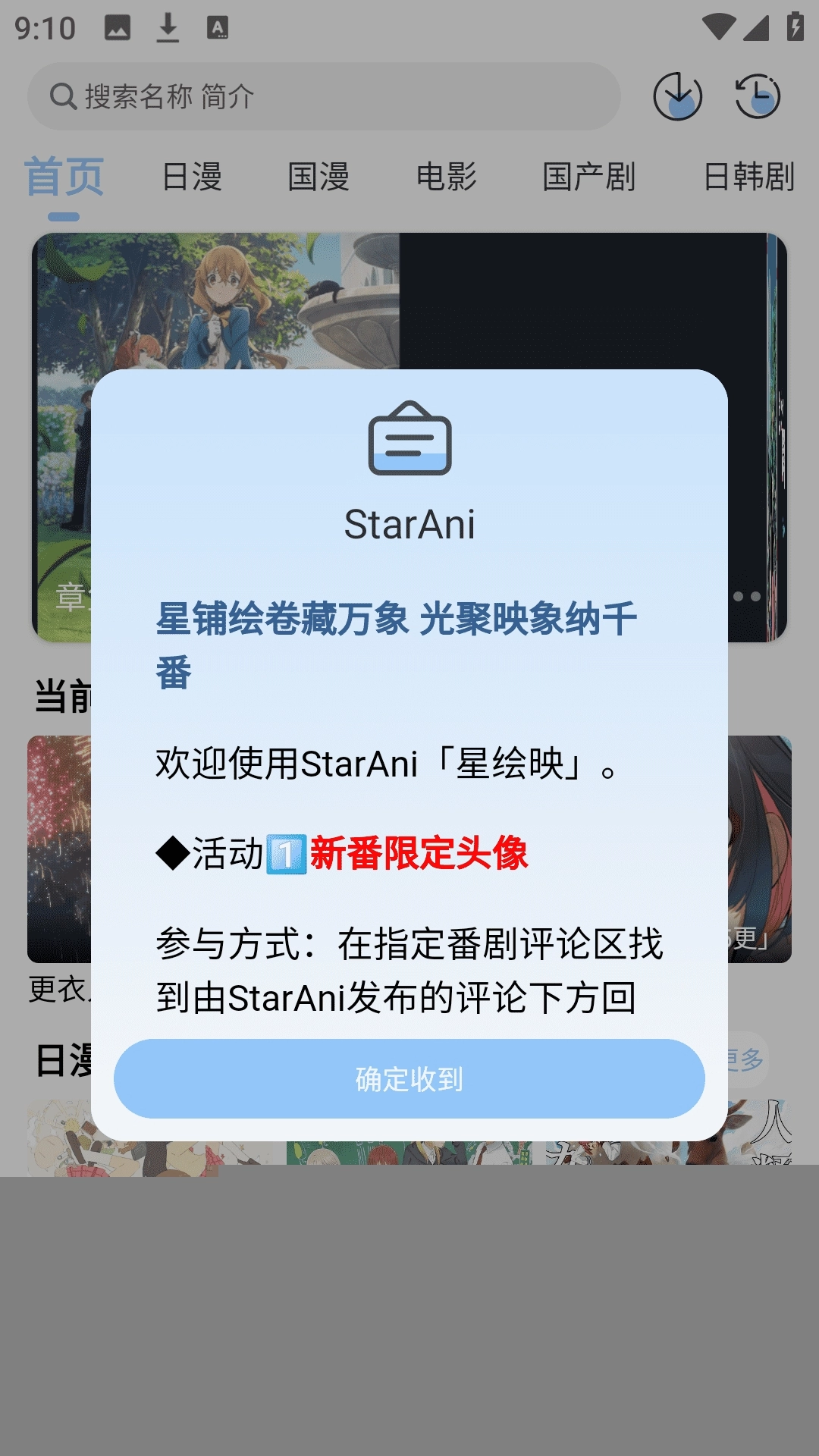Switch to the 日漫 tab

192,177
